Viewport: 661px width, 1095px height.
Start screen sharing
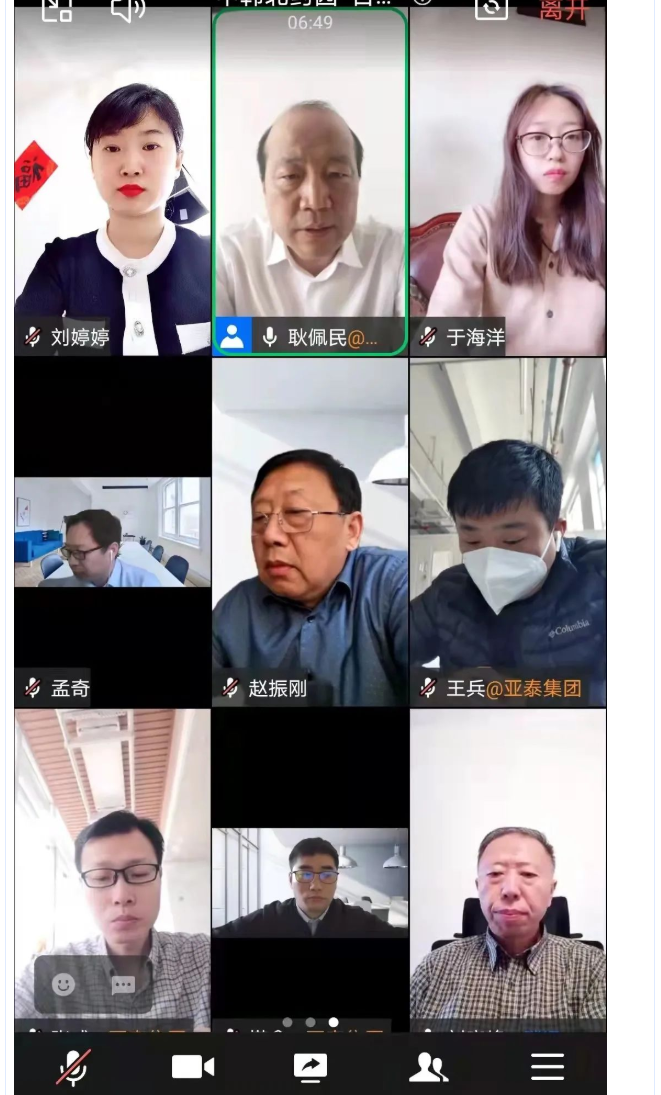310,1066
